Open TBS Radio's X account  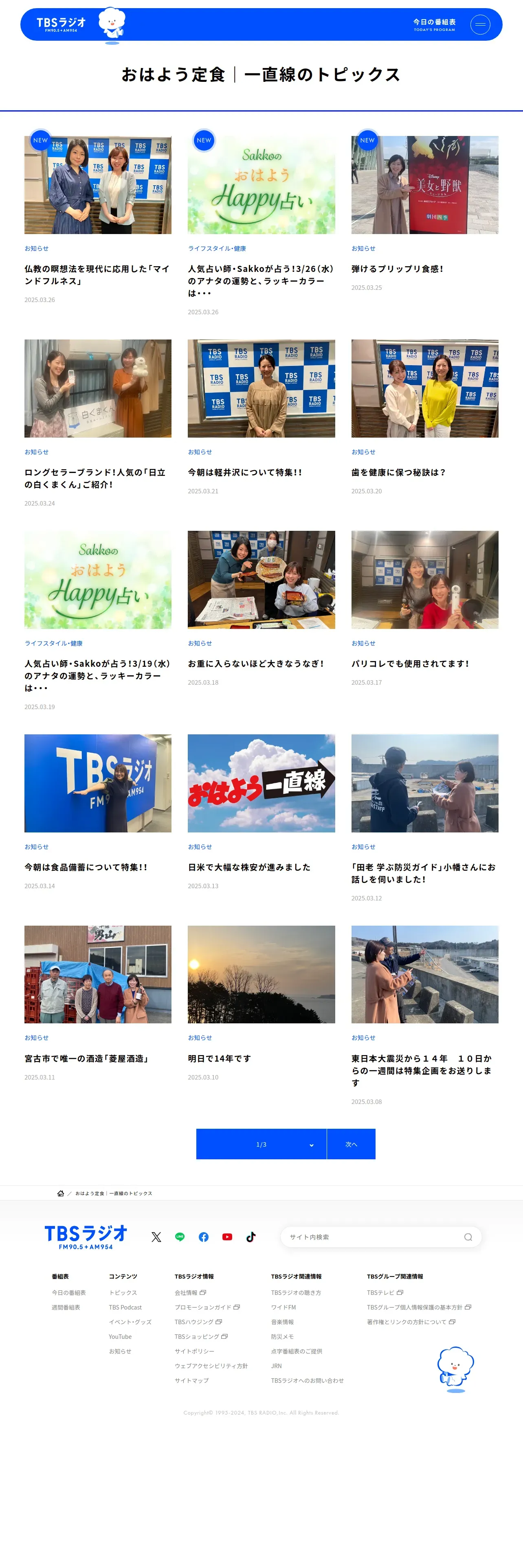tap(156, 1237)
